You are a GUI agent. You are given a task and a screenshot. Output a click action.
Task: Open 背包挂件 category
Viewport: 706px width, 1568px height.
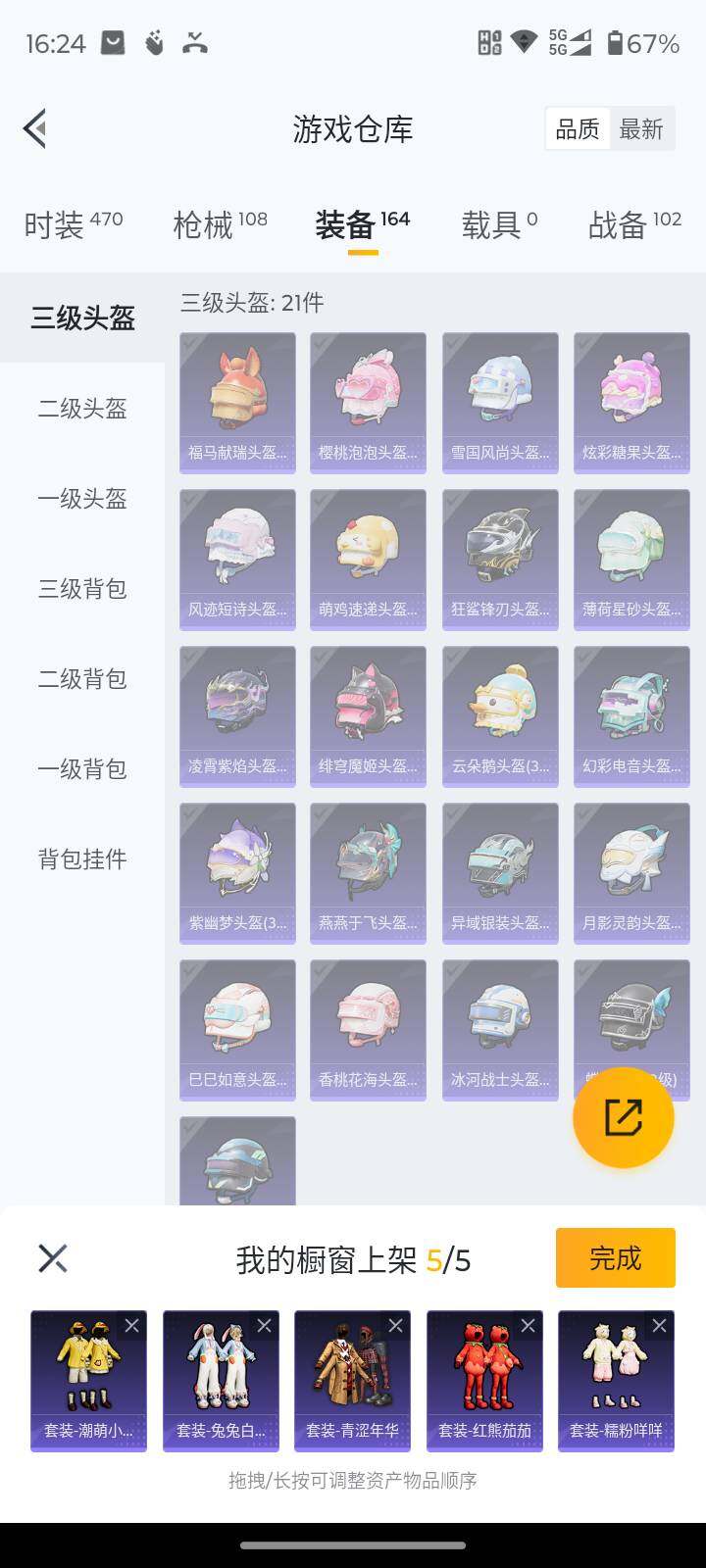pyautogui.click(x=82, y=859)
